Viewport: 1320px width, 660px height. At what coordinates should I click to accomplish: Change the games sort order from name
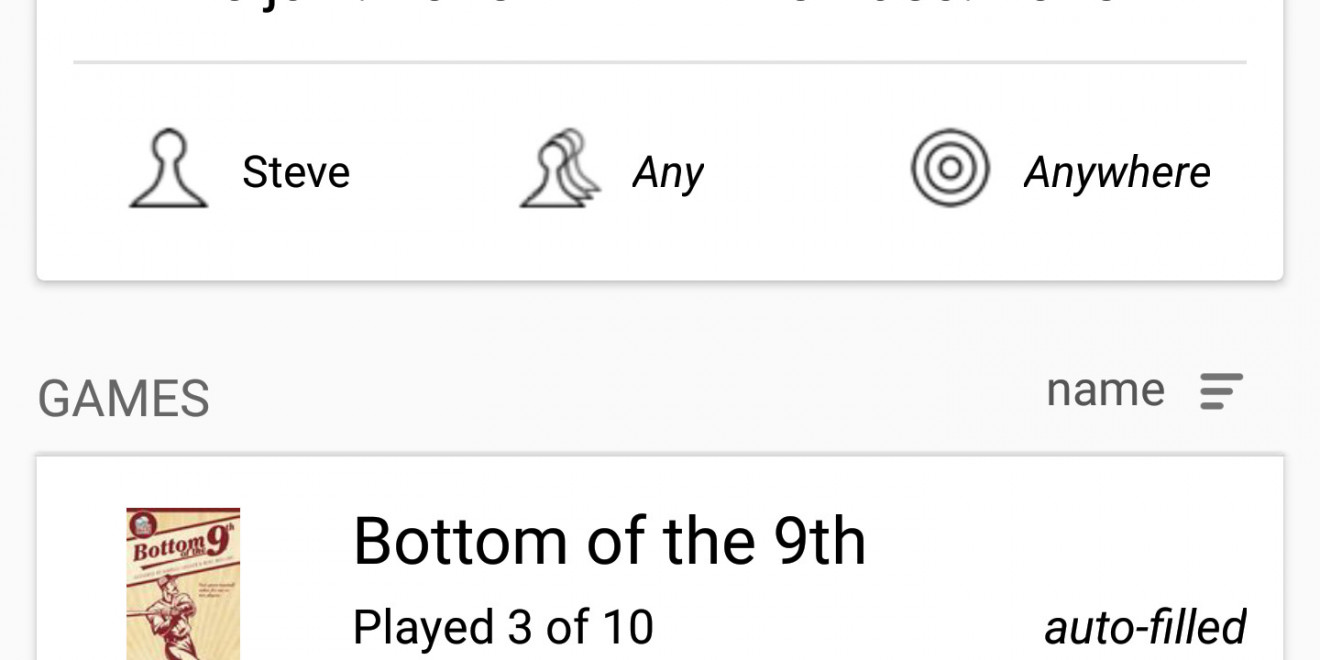click(1144, 391)
